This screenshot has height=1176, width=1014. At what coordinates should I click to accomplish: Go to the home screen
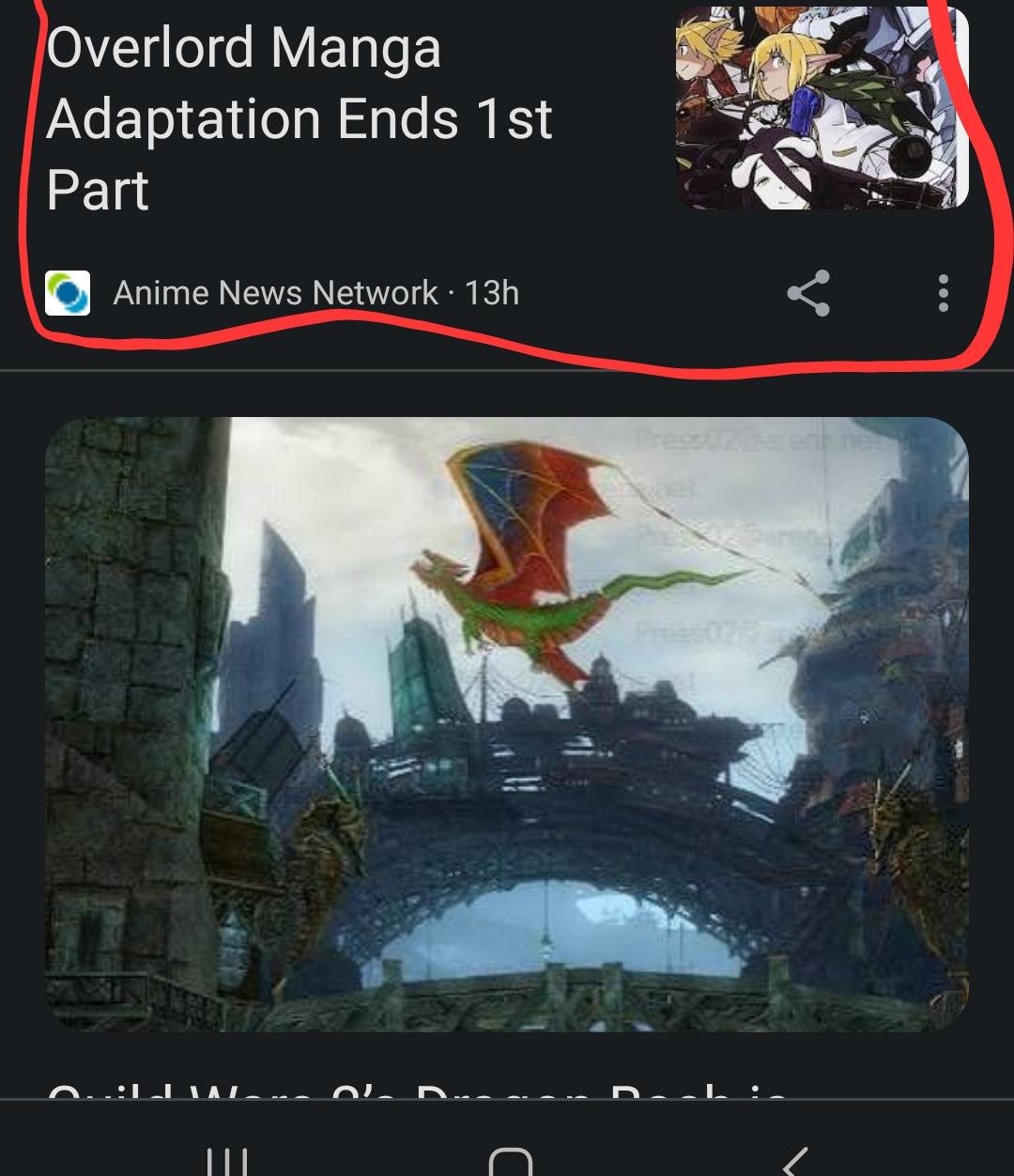[511, 1160]
